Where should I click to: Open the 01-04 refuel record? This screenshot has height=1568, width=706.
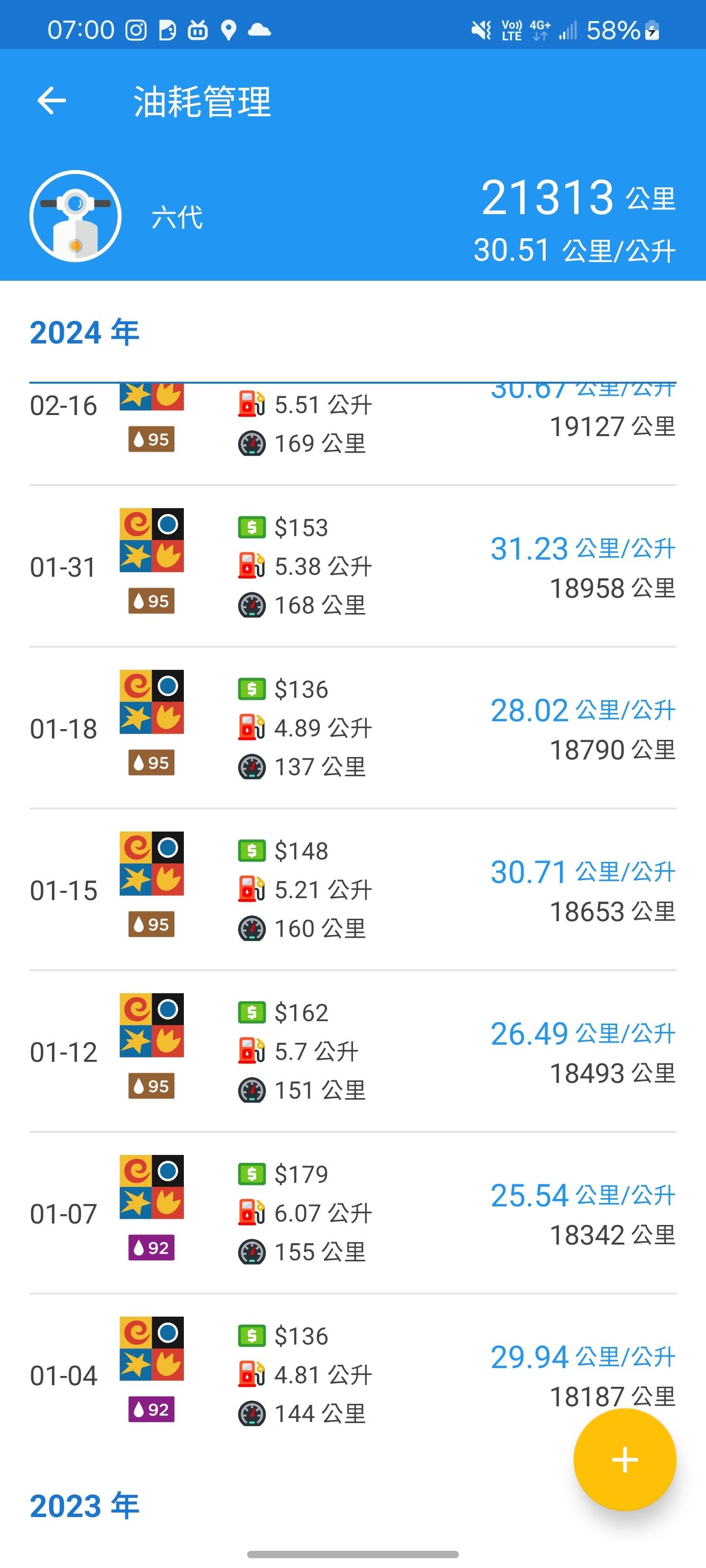[352, 1374]
